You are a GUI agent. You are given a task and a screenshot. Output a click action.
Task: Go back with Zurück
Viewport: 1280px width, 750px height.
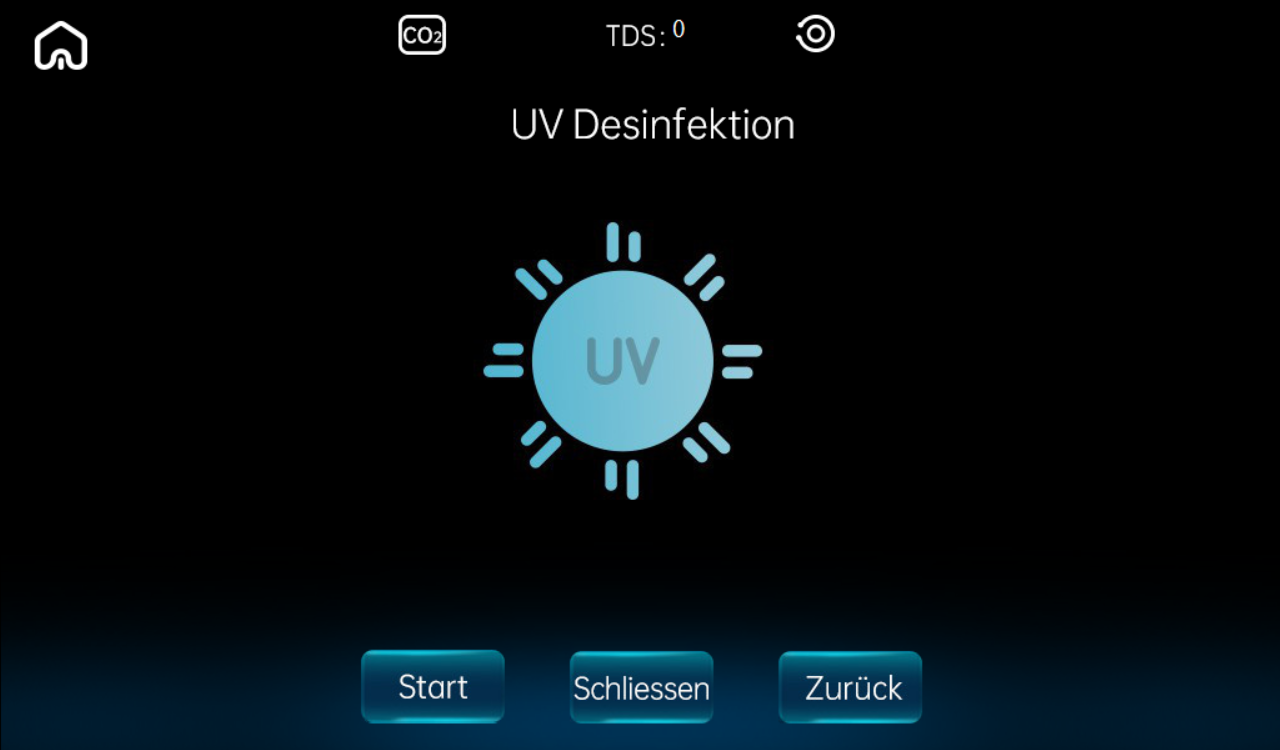coord(850,688)
